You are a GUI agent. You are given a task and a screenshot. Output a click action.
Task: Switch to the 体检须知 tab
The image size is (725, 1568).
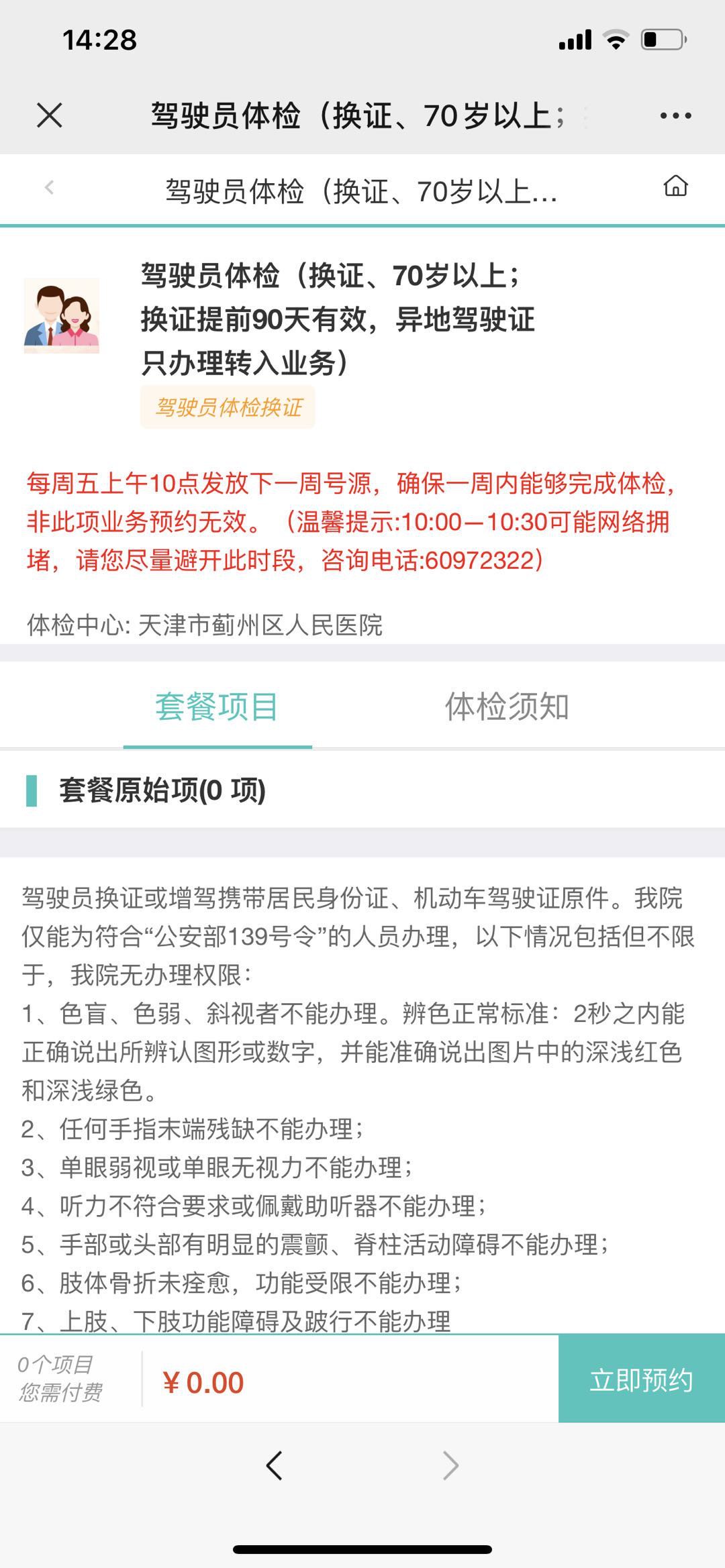point(507,707)
